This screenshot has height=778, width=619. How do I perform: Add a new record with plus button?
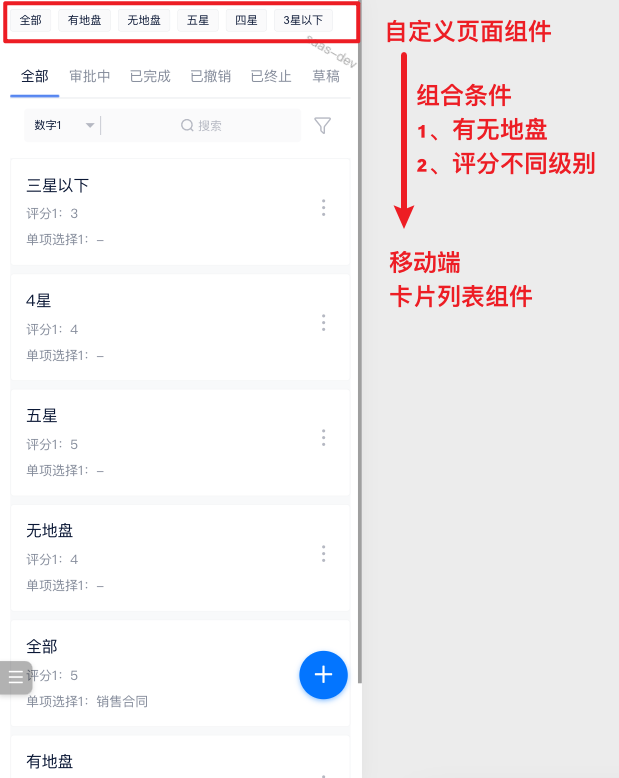coord(323,675)
